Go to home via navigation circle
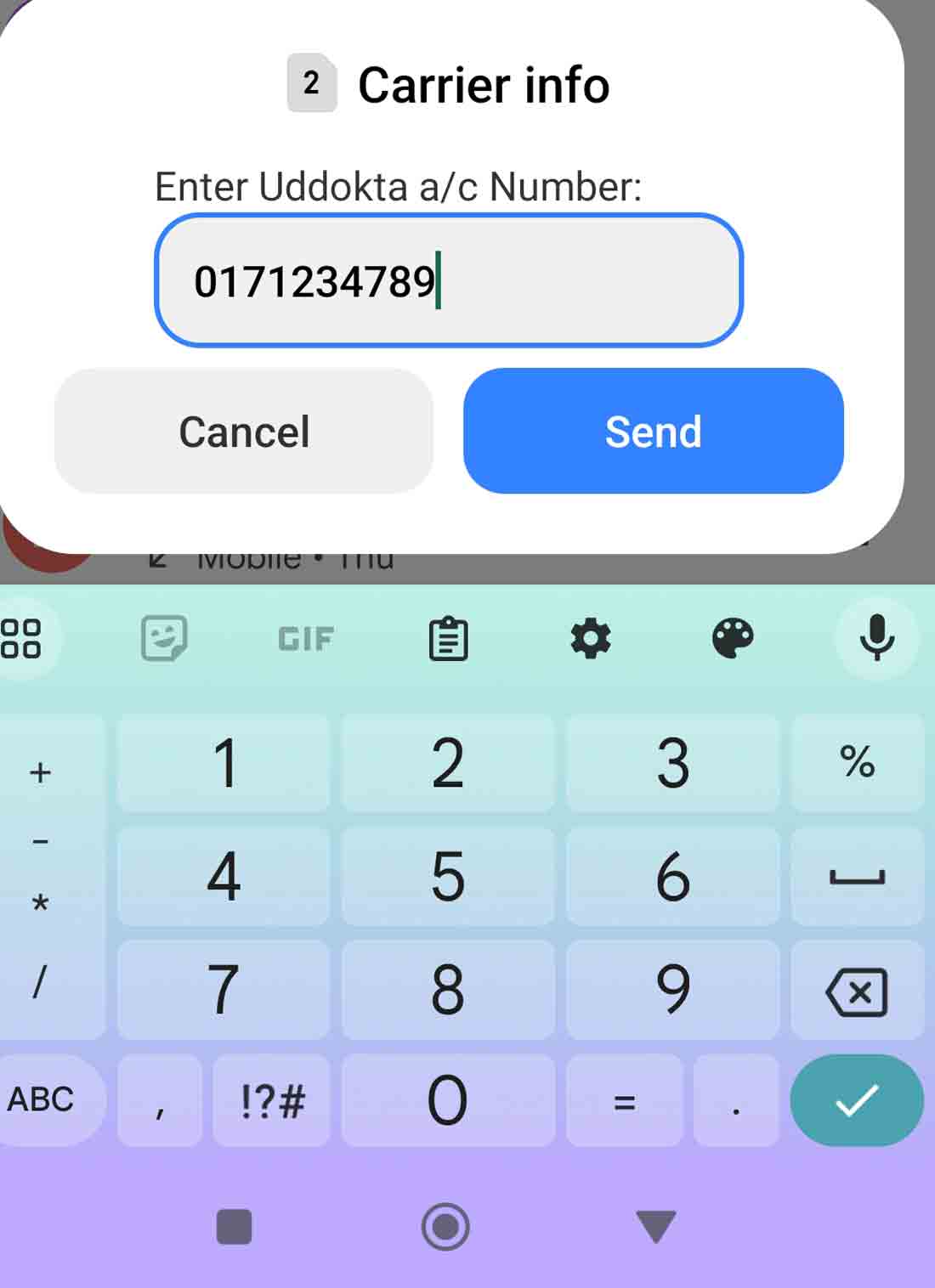 (445, 1227)
